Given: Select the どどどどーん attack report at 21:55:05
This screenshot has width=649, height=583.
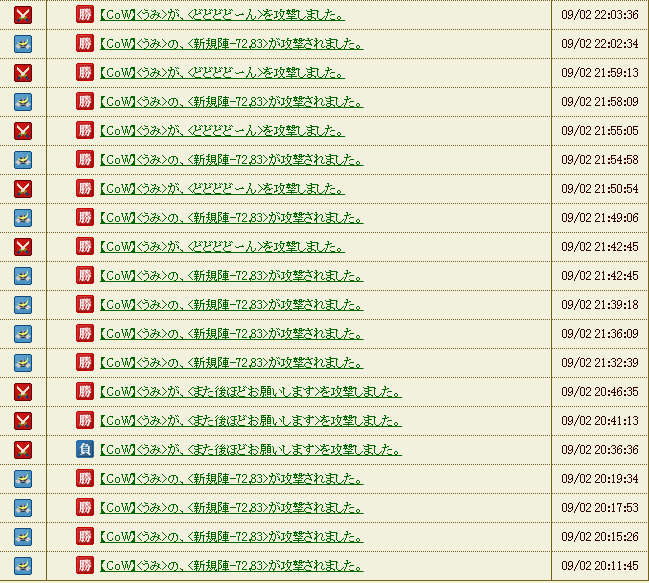Looking at the screenshot, I should tap(221, 131).
